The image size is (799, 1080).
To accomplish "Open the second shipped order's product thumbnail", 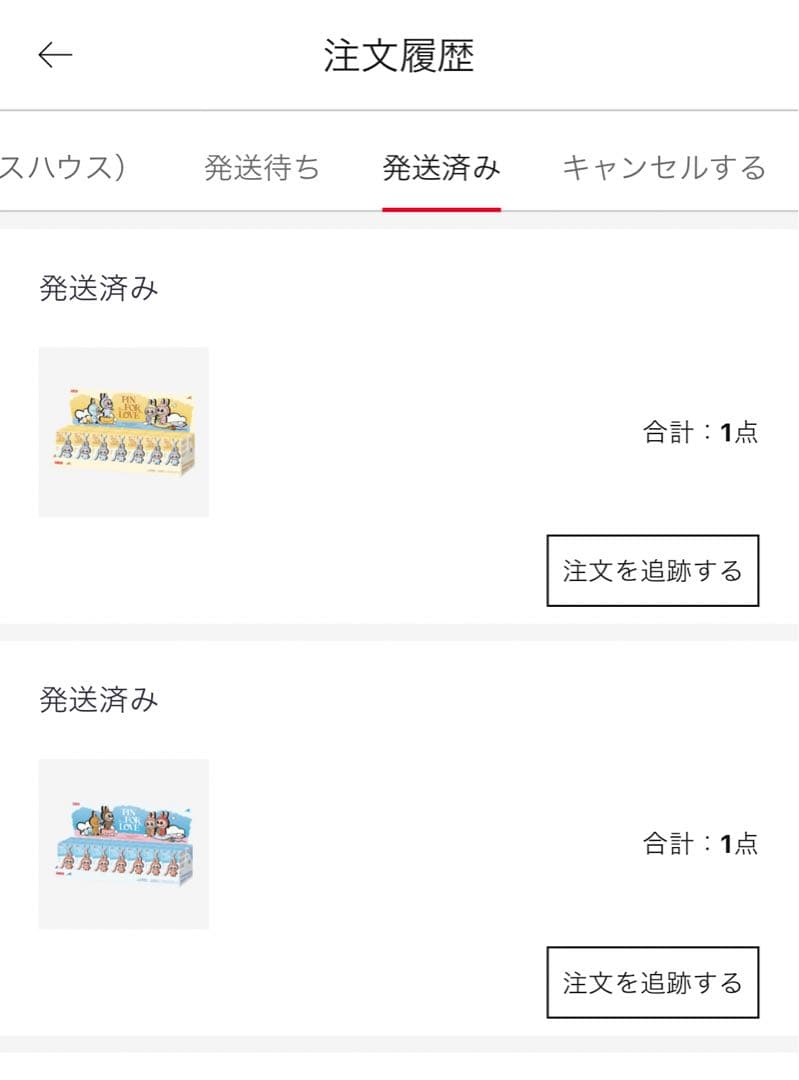I will [x=124, y=841].
